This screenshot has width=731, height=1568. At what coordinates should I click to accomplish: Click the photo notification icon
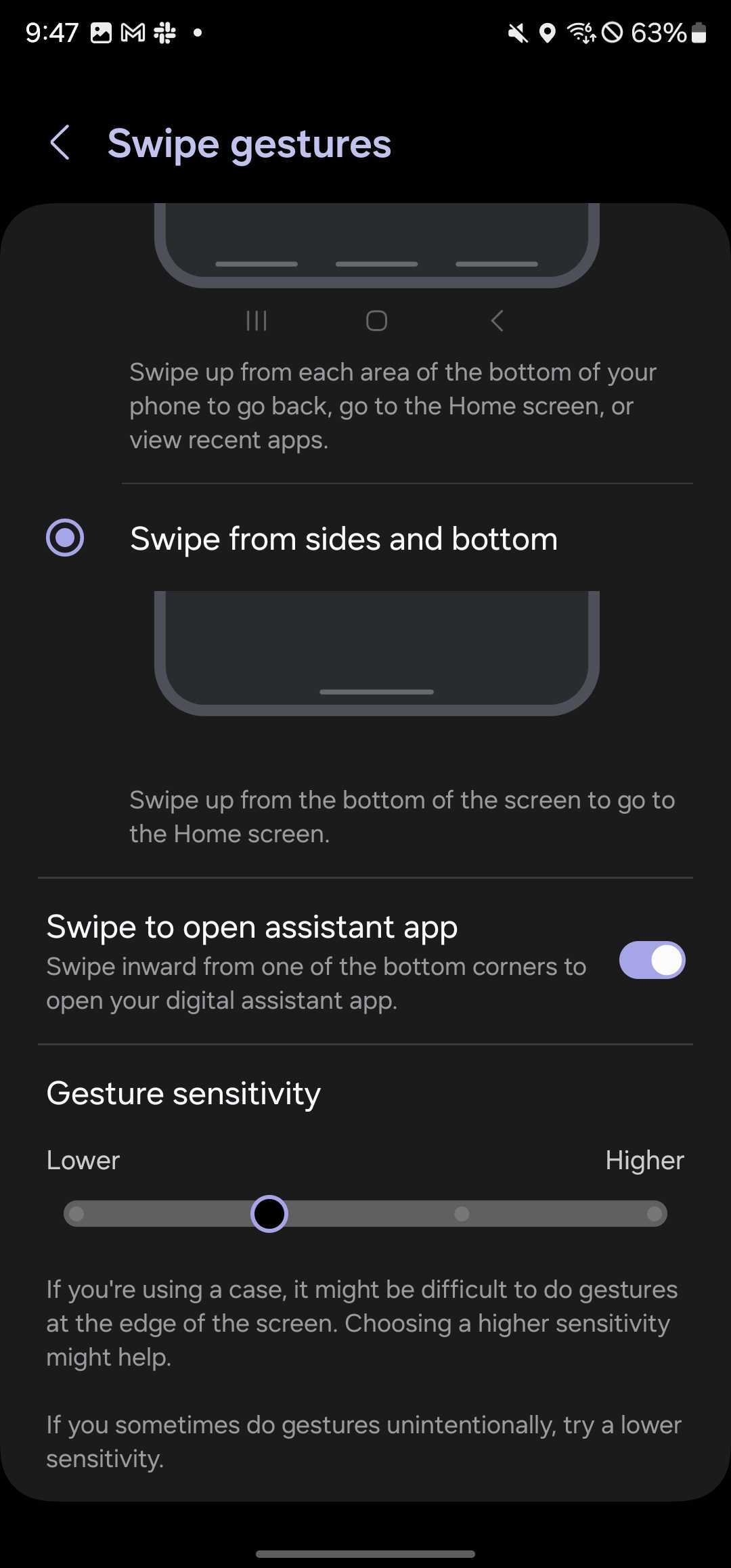[102, 32]
